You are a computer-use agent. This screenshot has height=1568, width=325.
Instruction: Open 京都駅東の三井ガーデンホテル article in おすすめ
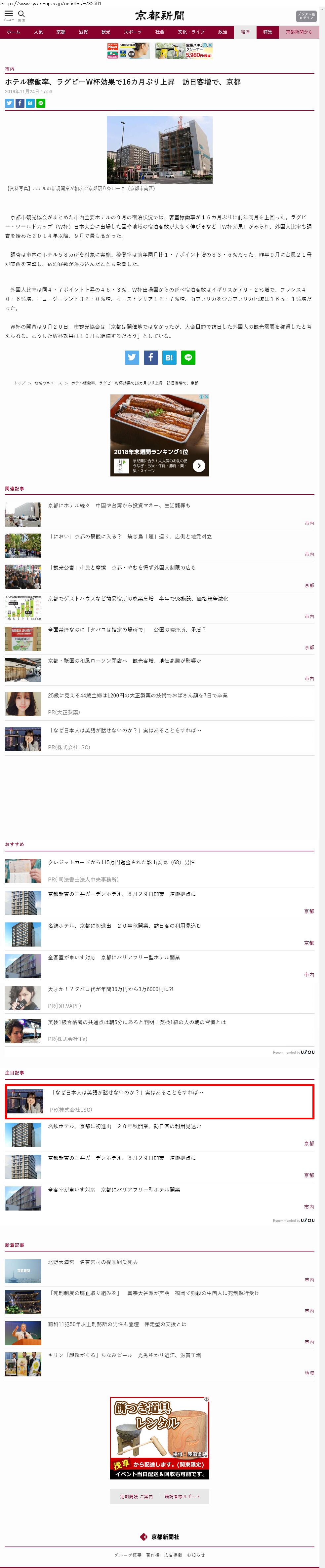[x=122, y=894]
